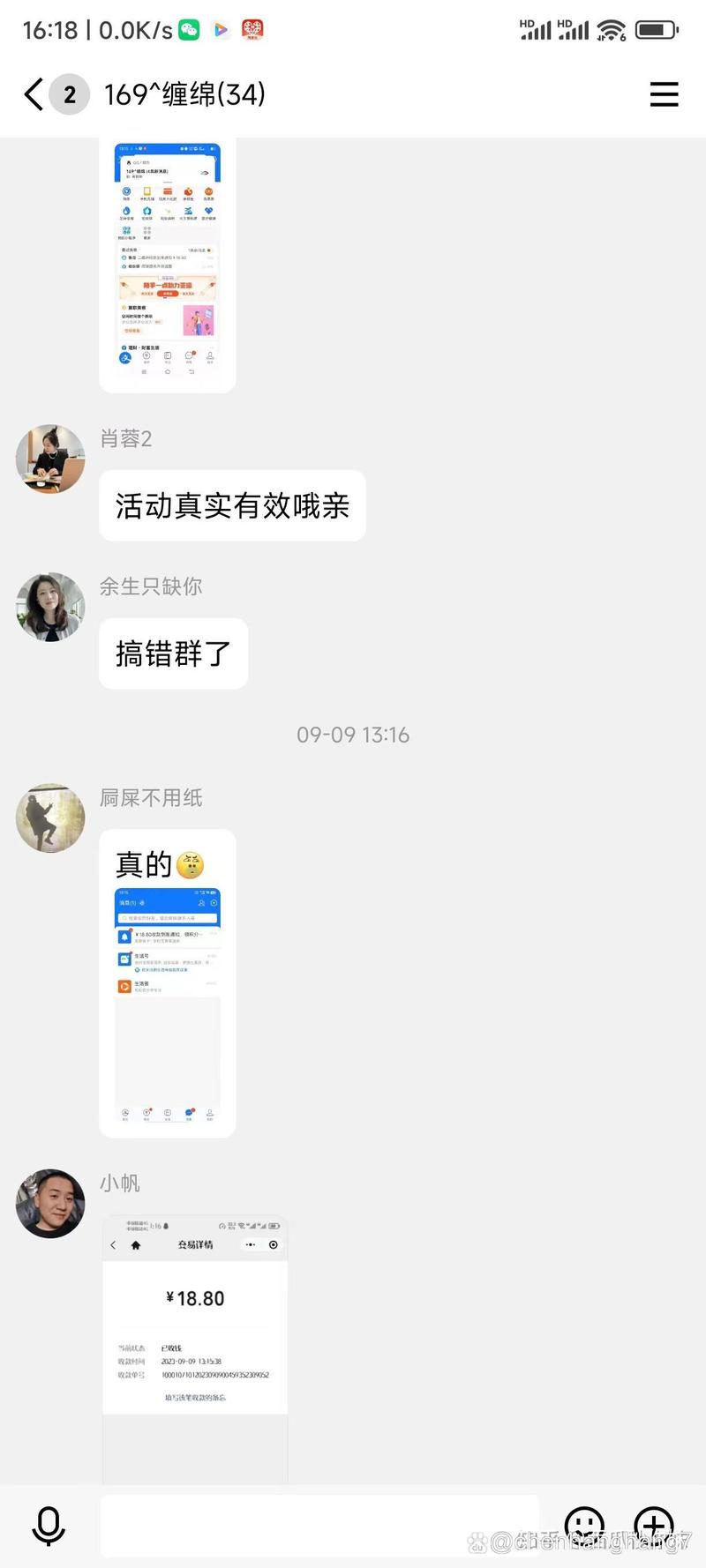Select the message 搞错群了
This screenshot has width=706, height=1568.
[173, 653]
